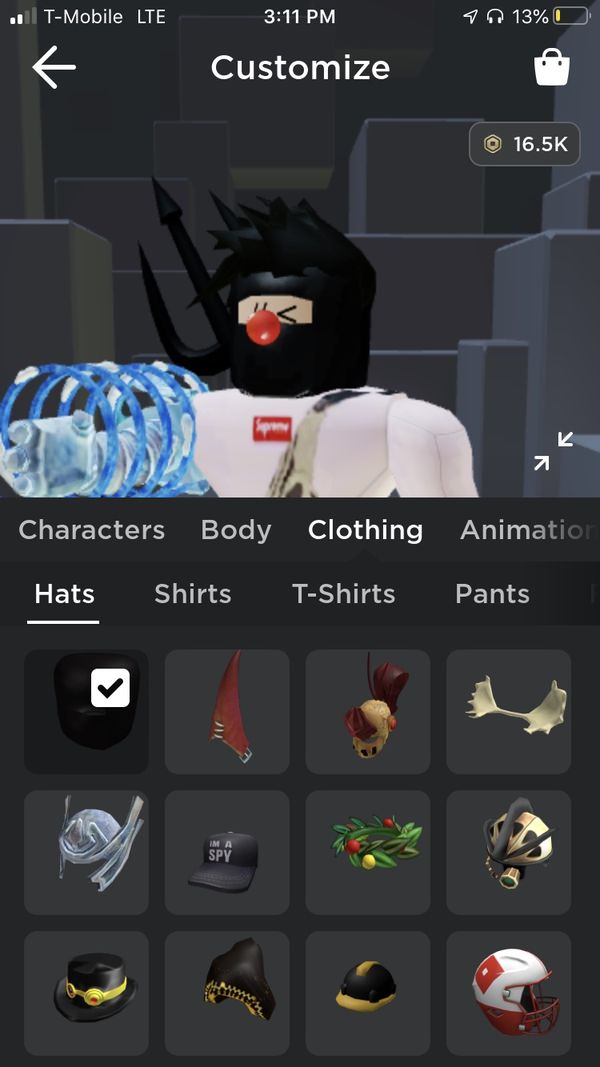Toggle the avatar preview fullscreen view
The width and height of the screenshot is (600, 1067).
pyautogui.click(x=552, y=451)
